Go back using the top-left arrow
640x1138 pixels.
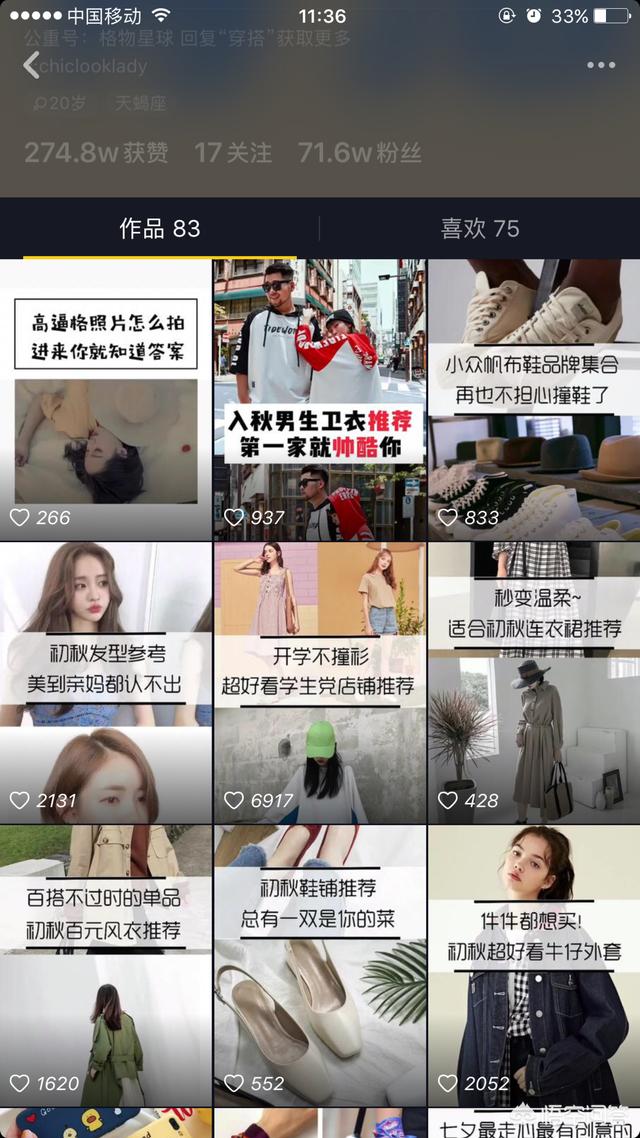(x=31, y=66)
